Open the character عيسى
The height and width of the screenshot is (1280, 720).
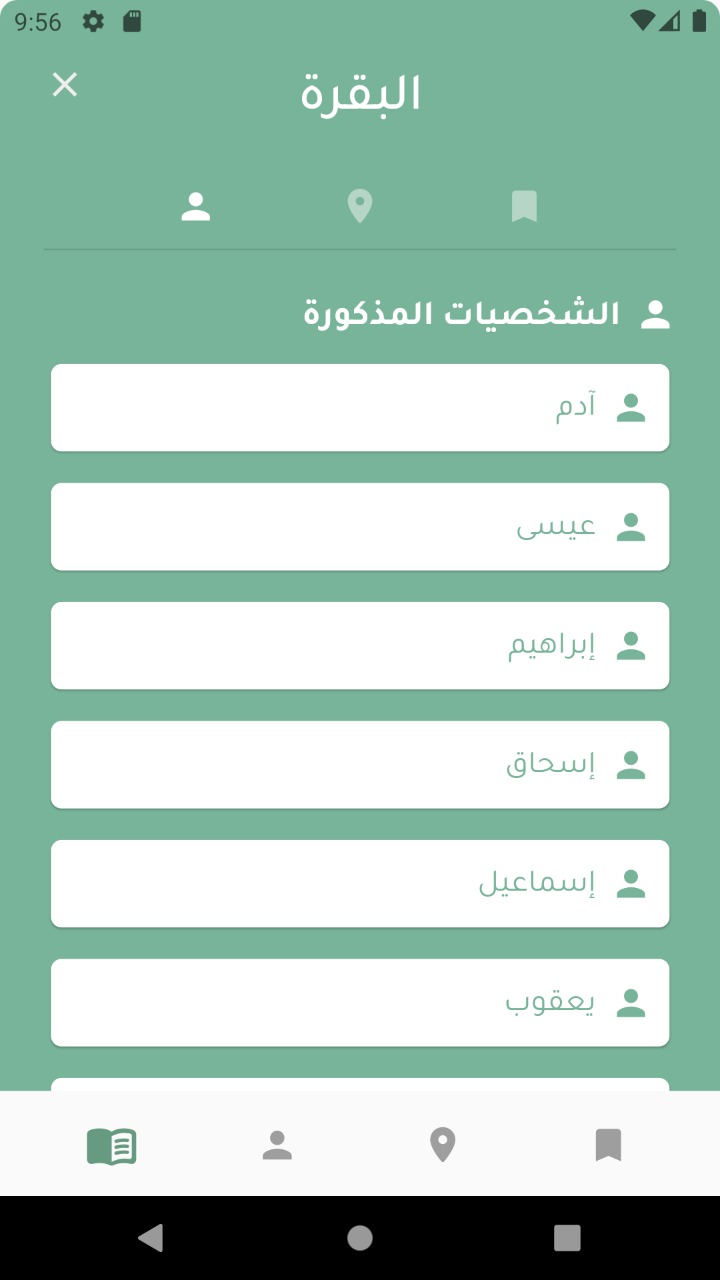pyautogui.click(x=360, y=527)
